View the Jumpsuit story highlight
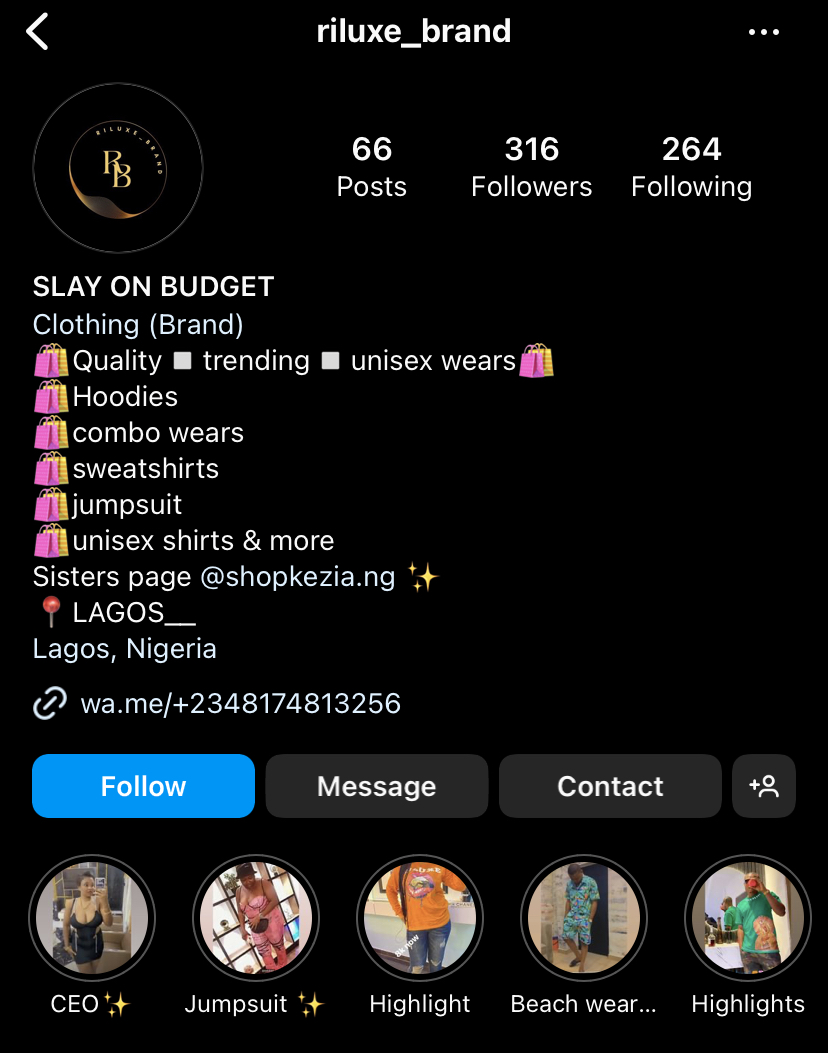Screen dimensions: 828x1053 256,918
